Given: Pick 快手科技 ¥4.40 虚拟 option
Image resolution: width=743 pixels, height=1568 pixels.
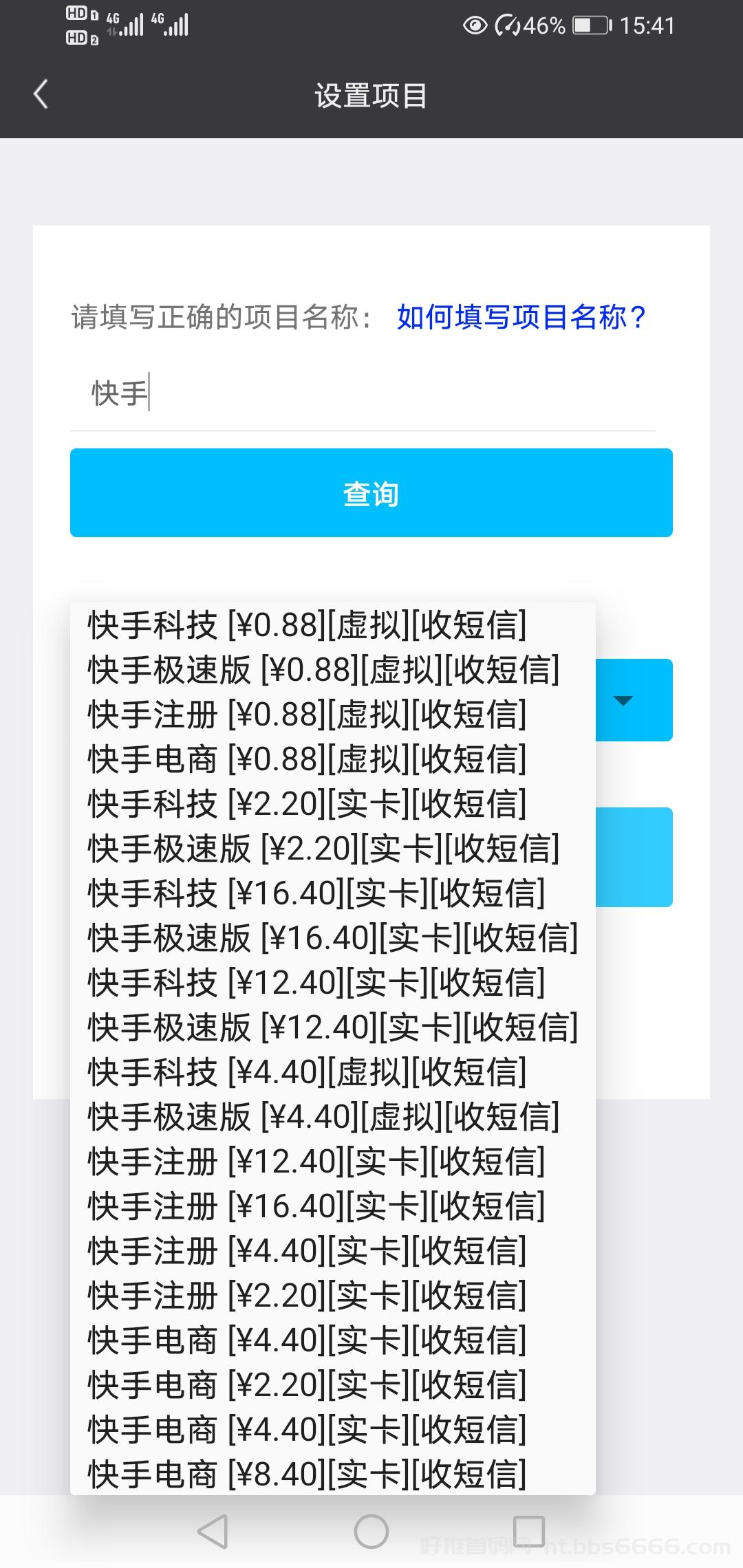Looking at the screenshot, I should [x=333, y=1072].
